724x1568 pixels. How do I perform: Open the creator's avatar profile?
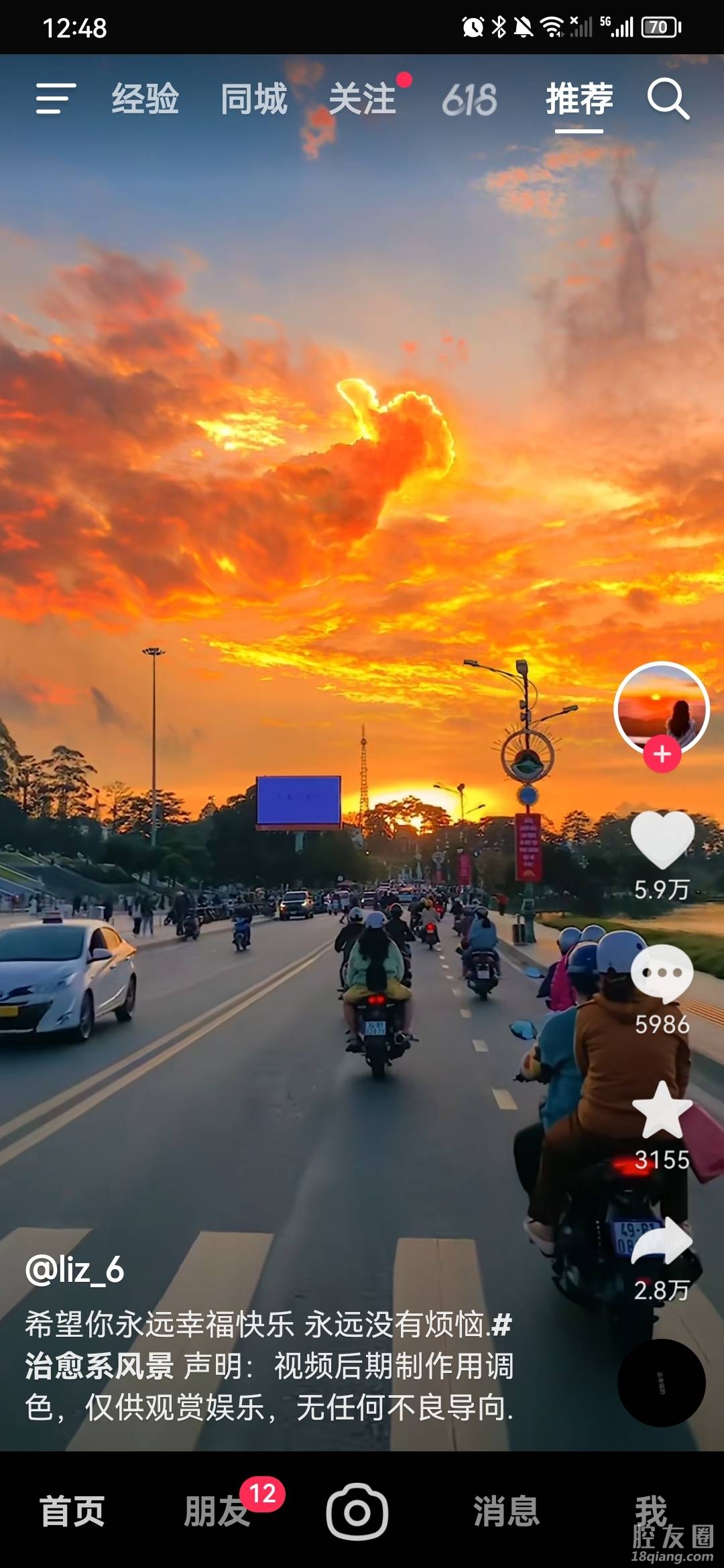[662, 708]
